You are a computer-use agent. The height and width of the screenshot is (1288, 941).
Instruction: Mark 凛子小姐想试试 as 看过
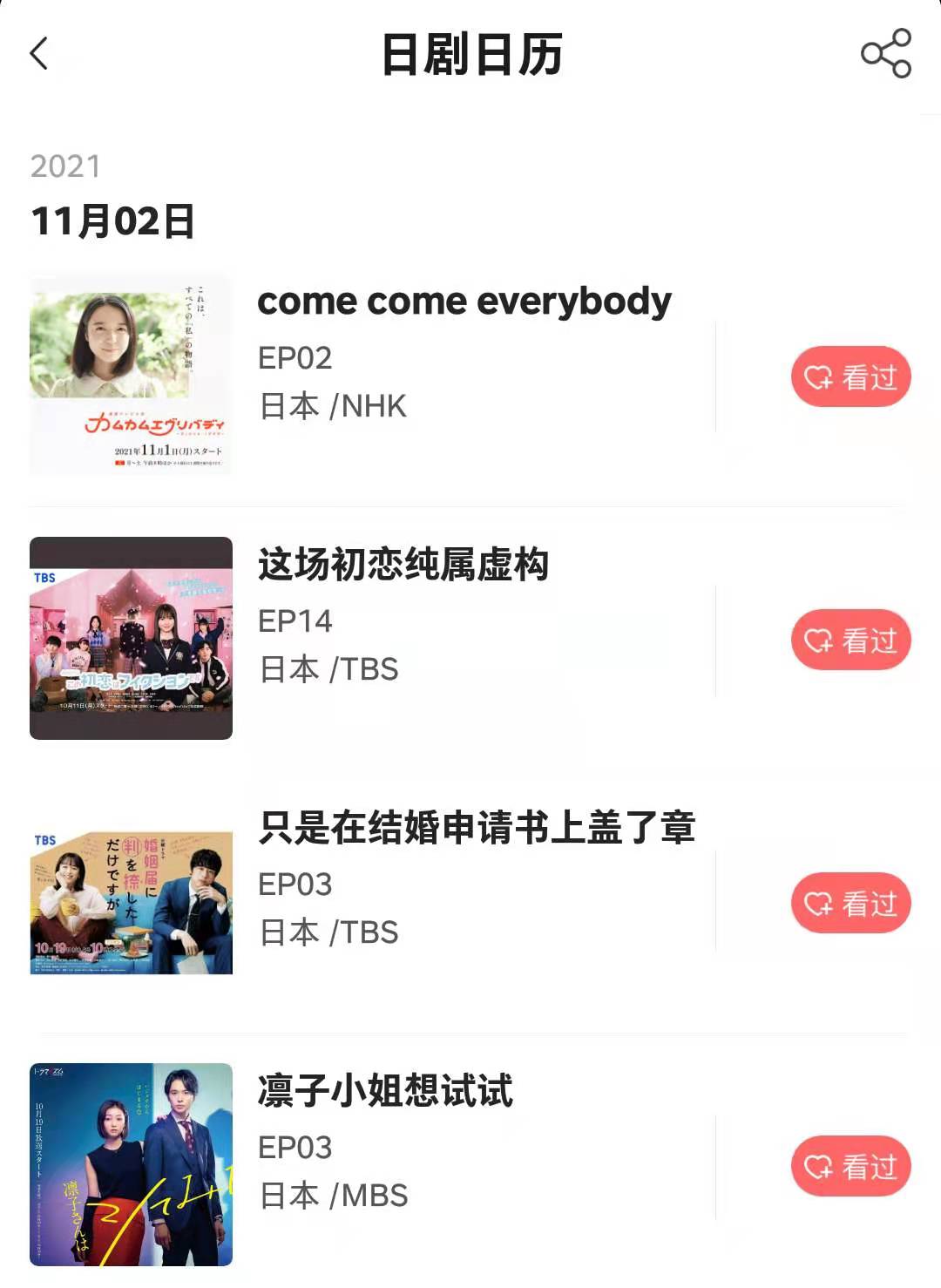tap(850, 1167)
